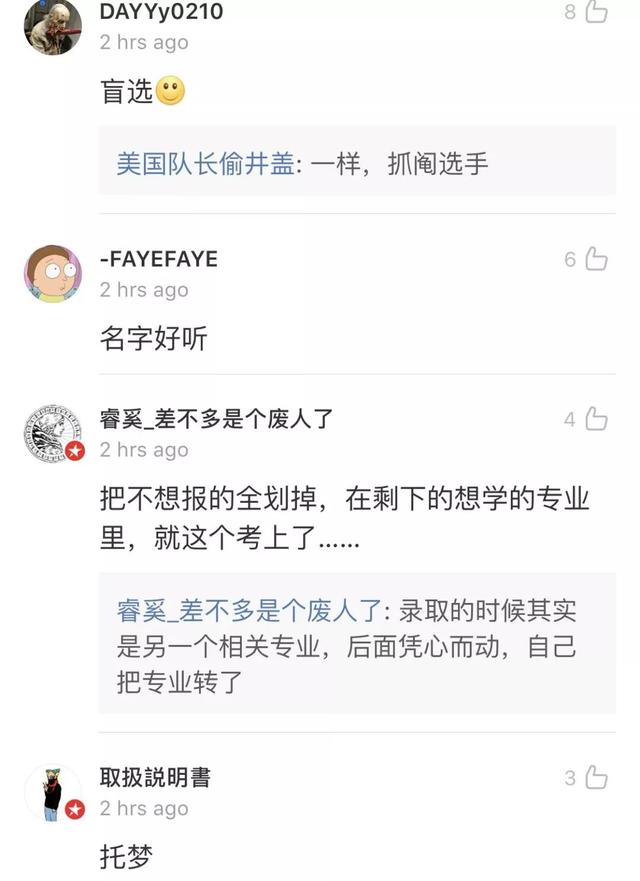Tap the blue 睿奚_差不多是个废人了 reply link
Image resolution: width=640 pixels, height=881 pixels.
(x=250, y=611)
